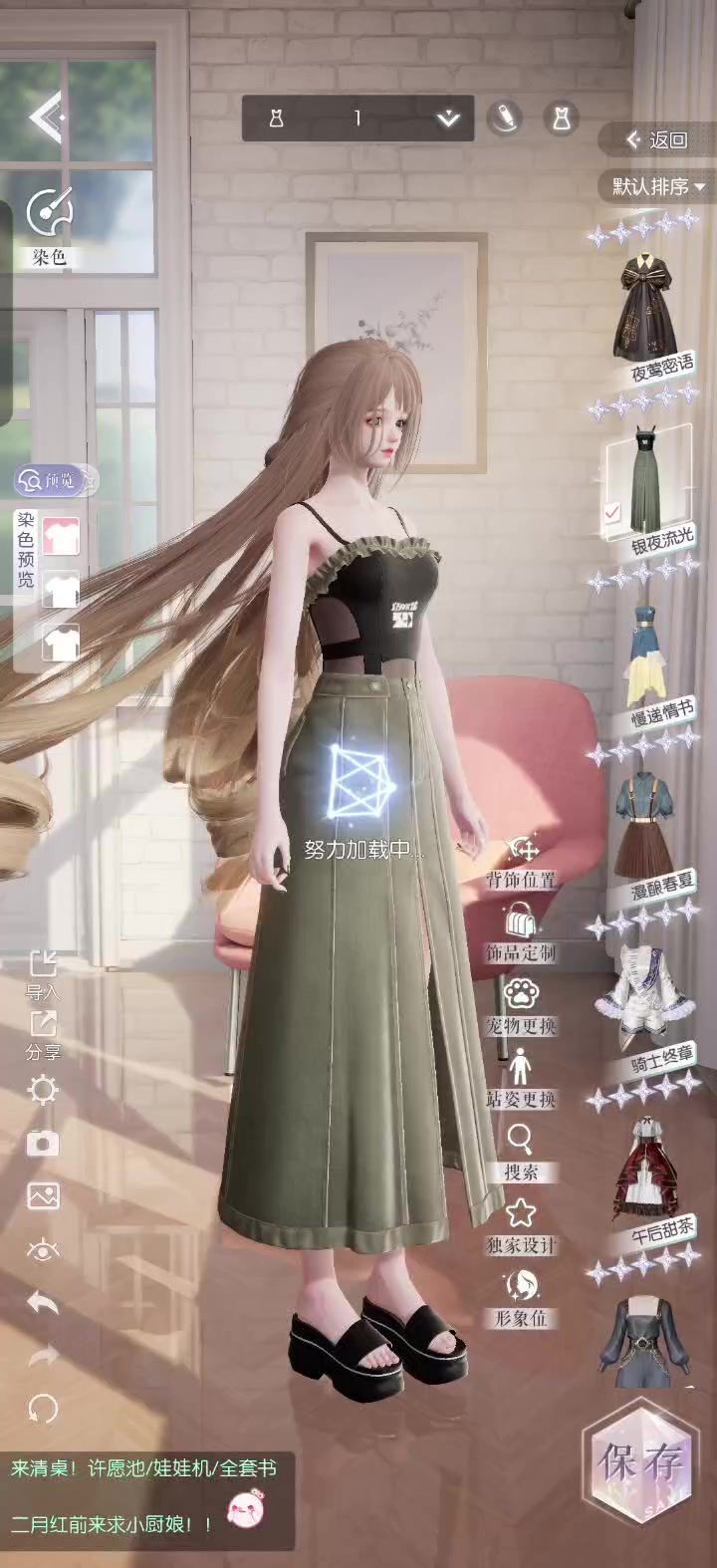Open the 染色 dye tool

48,224
